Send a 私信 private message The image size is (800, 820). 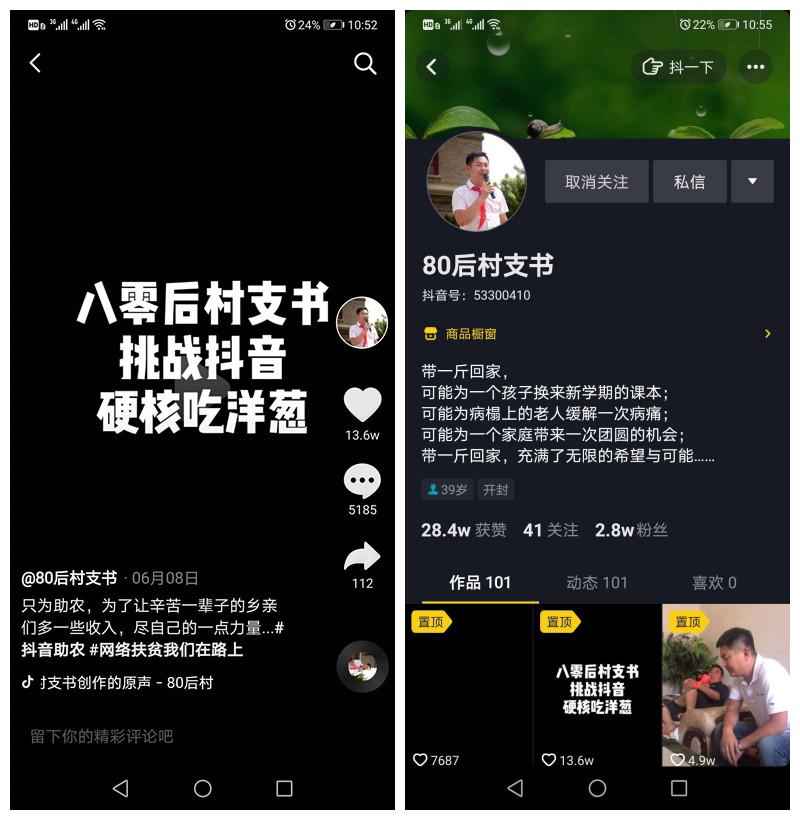[x=689, y=182]
